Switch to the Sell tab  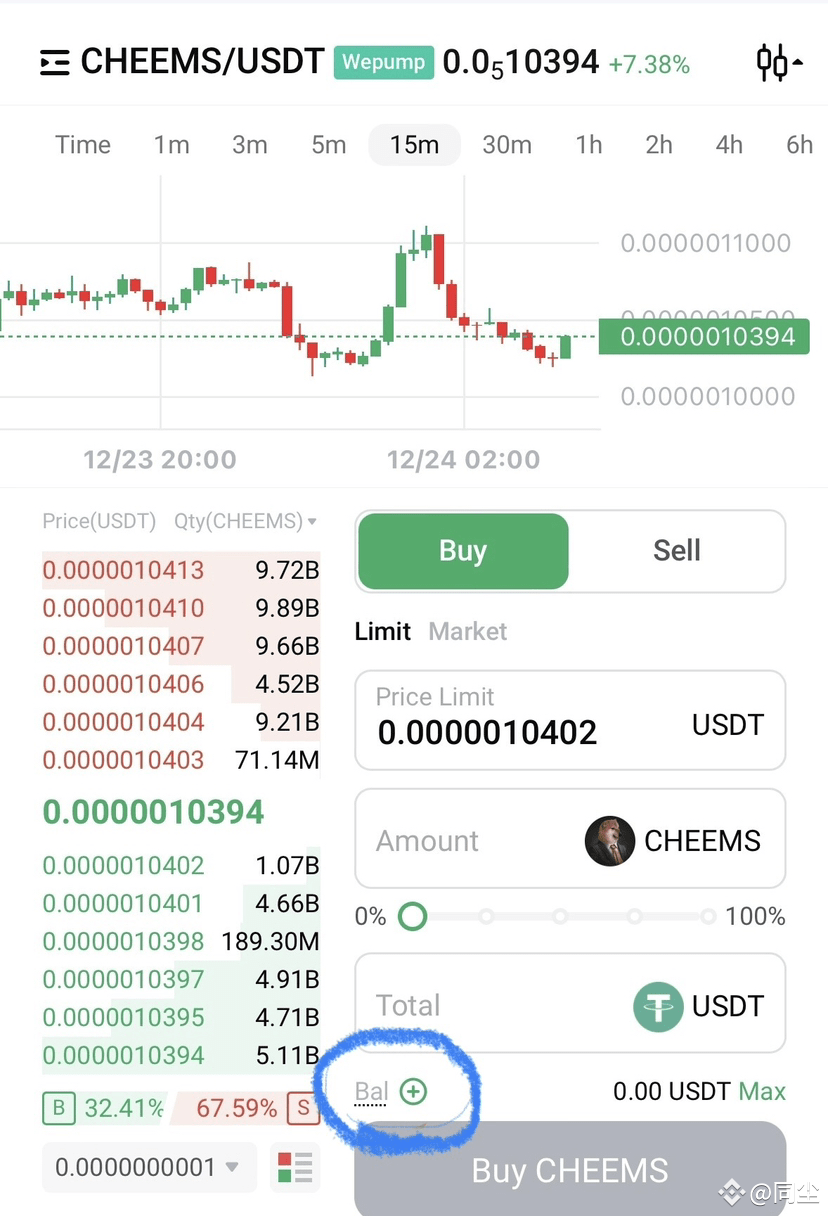tap(677, 551)
